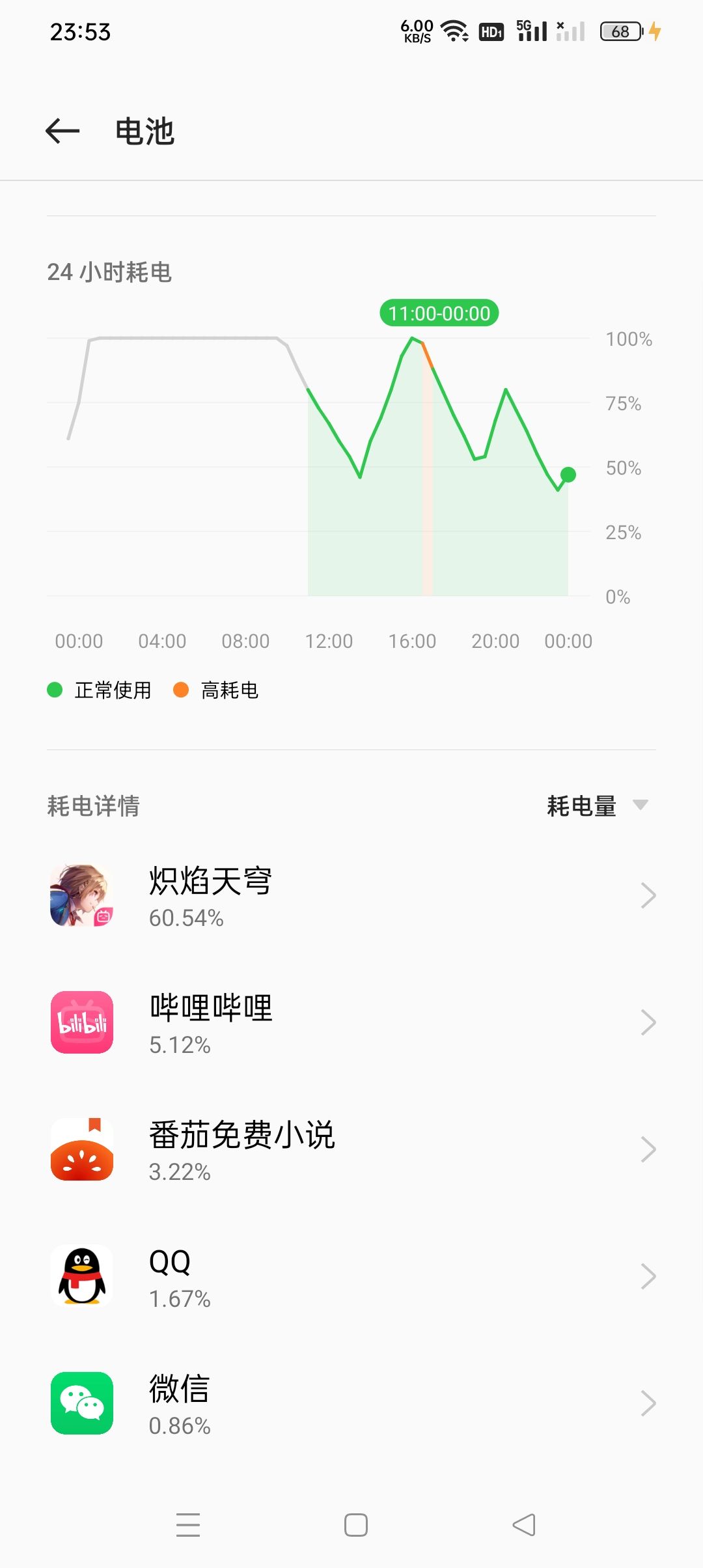
Task: View 哔哩哔哩 power consumption details
Action: (x=351, y=1022)
